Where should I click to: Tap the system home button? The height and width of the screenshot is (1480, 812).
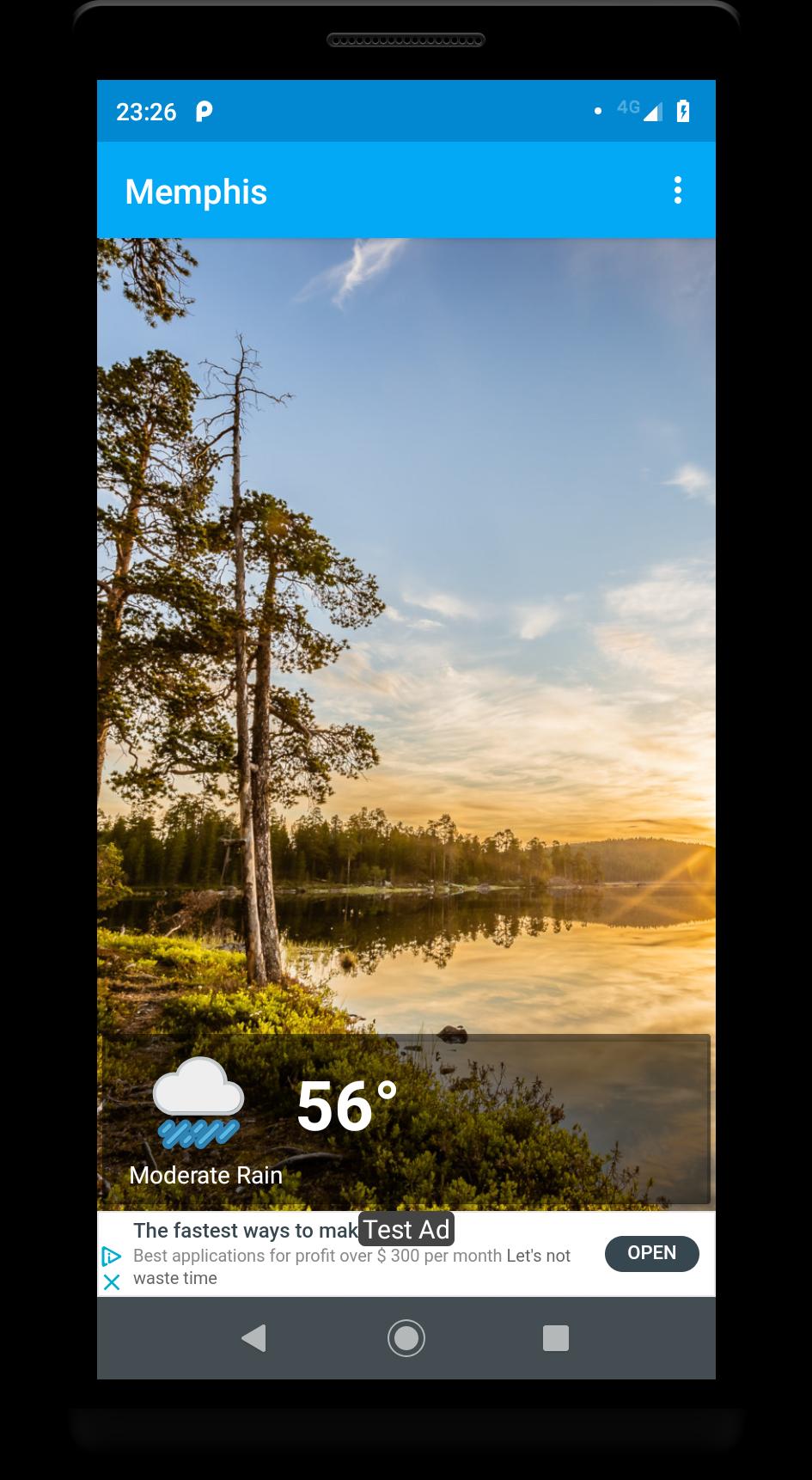click(406, 1338)
